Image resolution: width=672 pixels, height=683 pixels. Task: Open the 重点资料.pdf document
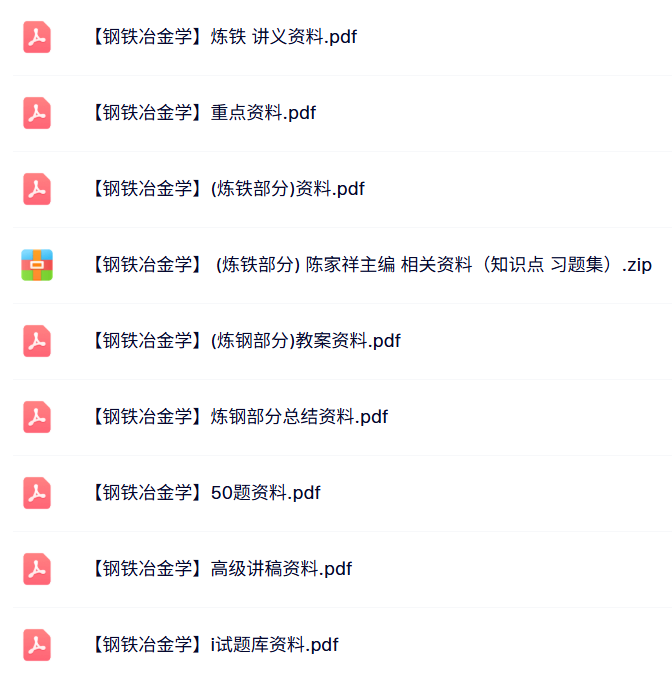202,113
